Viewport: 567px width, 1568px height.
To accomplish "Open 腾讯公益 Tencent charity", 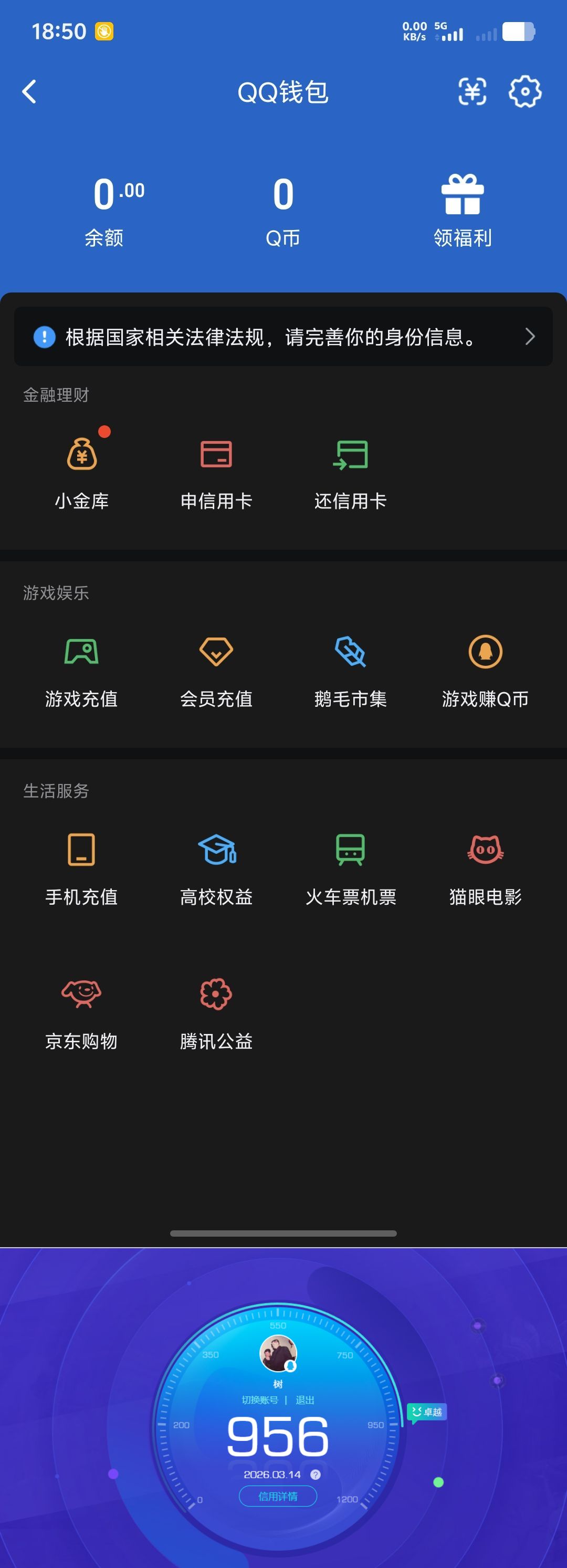I will pyautogui.click(x=217, y=1007).
